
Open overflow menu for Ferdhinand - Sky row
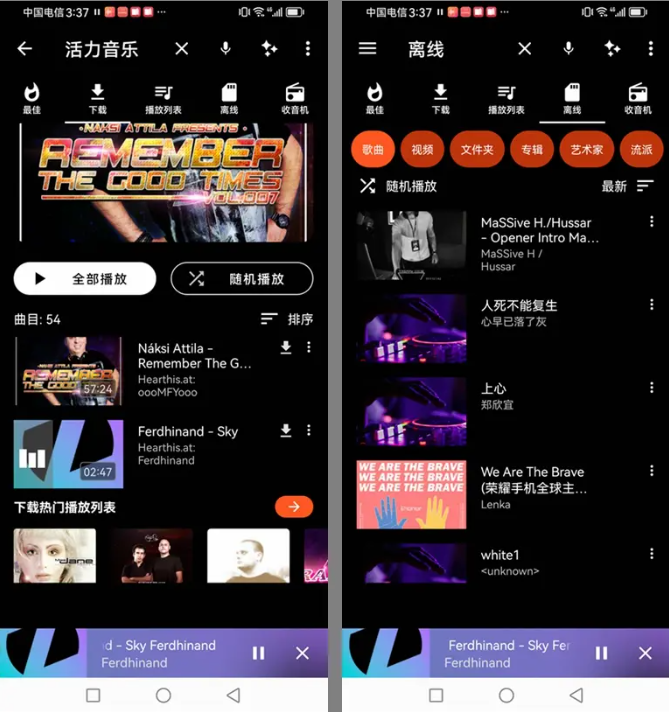click(x=308, y=430)
